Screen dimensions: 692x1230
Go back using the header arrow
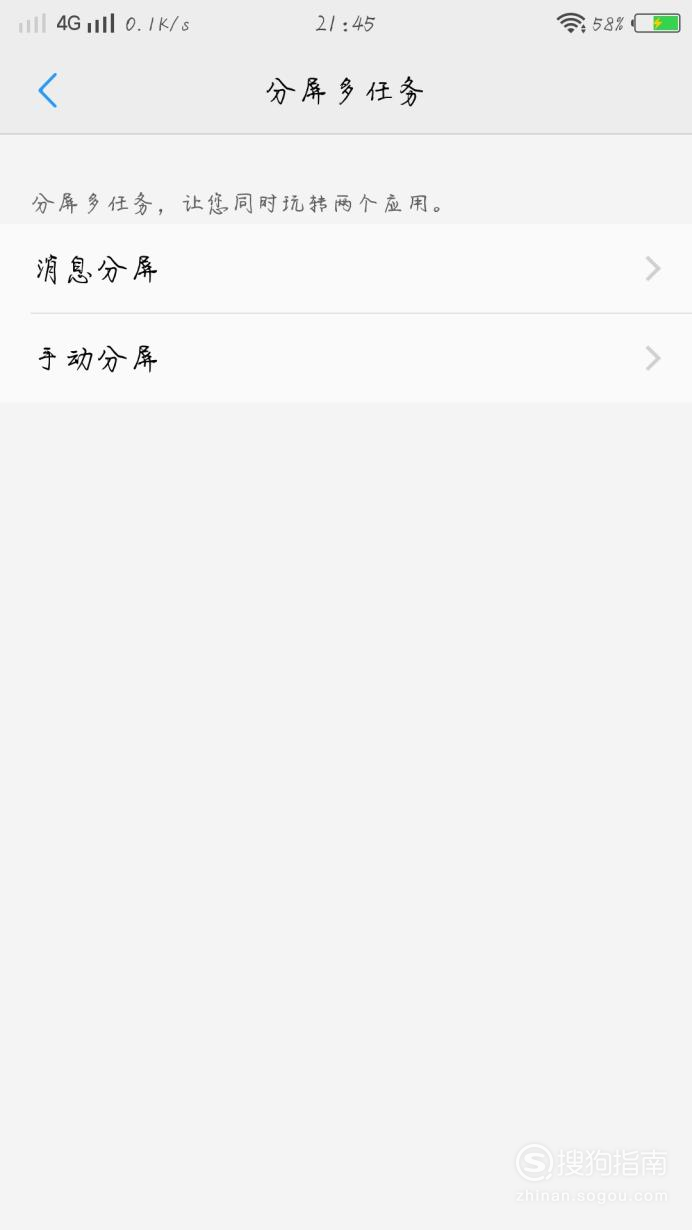[x=47, y=91]
